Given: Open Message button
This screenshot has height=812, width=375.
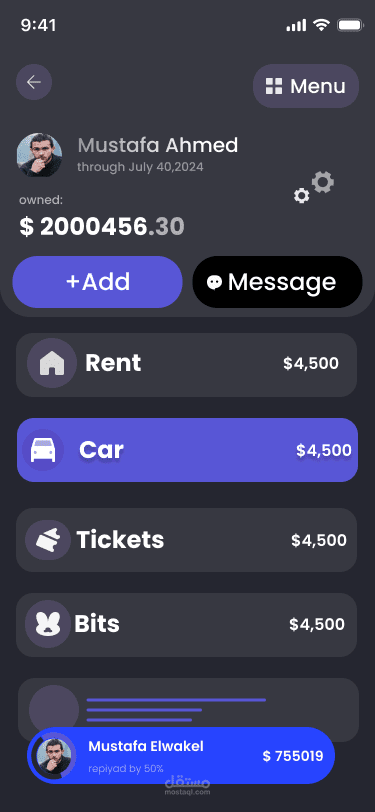Looking at the screenshot, I should pos(277,282).
